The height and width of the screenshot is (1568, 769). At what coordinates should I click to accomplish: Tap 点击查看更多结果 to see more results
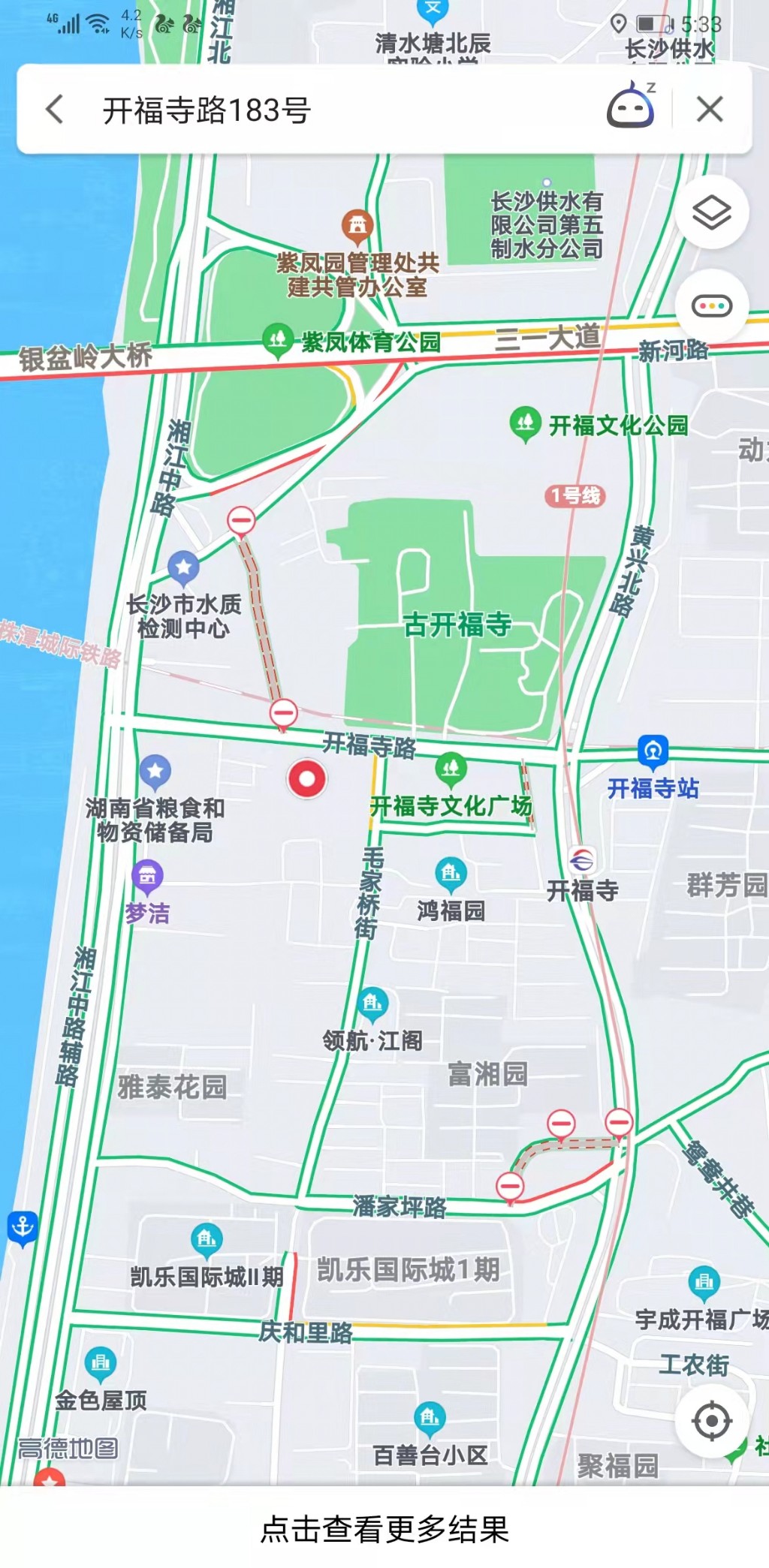pos(384,1528)
